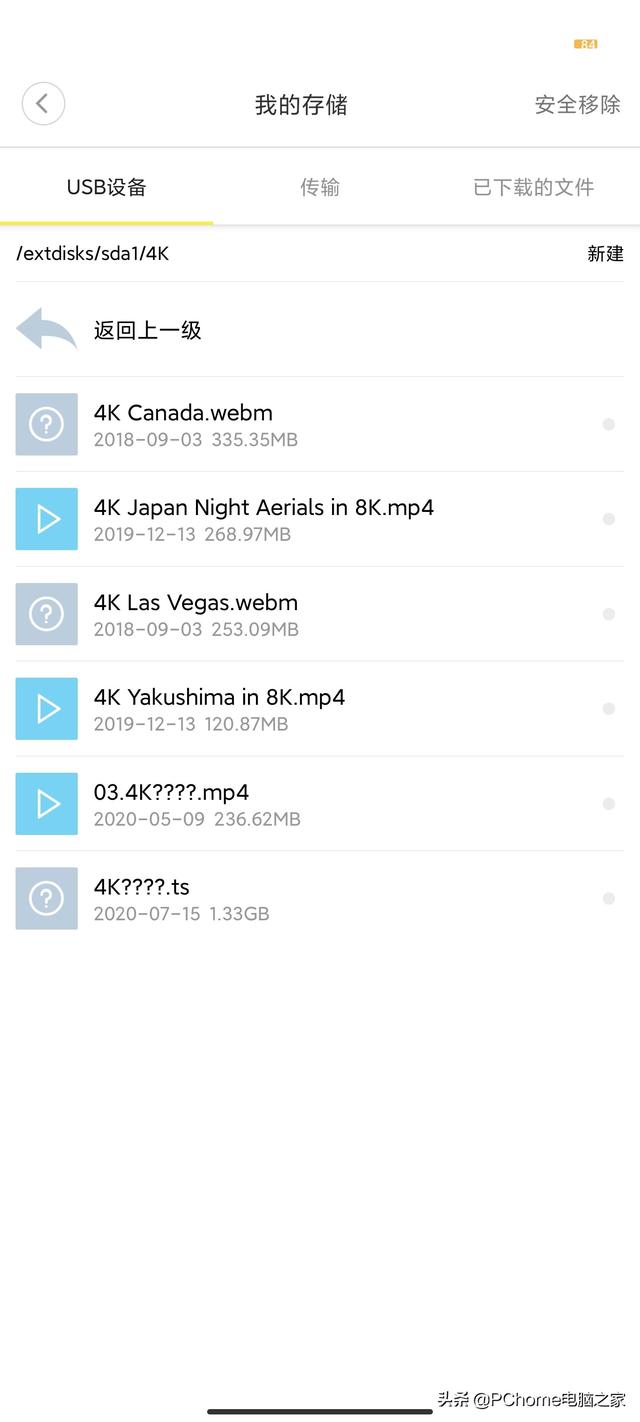Switch to the 传输 tab
This screenshot has height=1422, width=640.
pos(320,187)
